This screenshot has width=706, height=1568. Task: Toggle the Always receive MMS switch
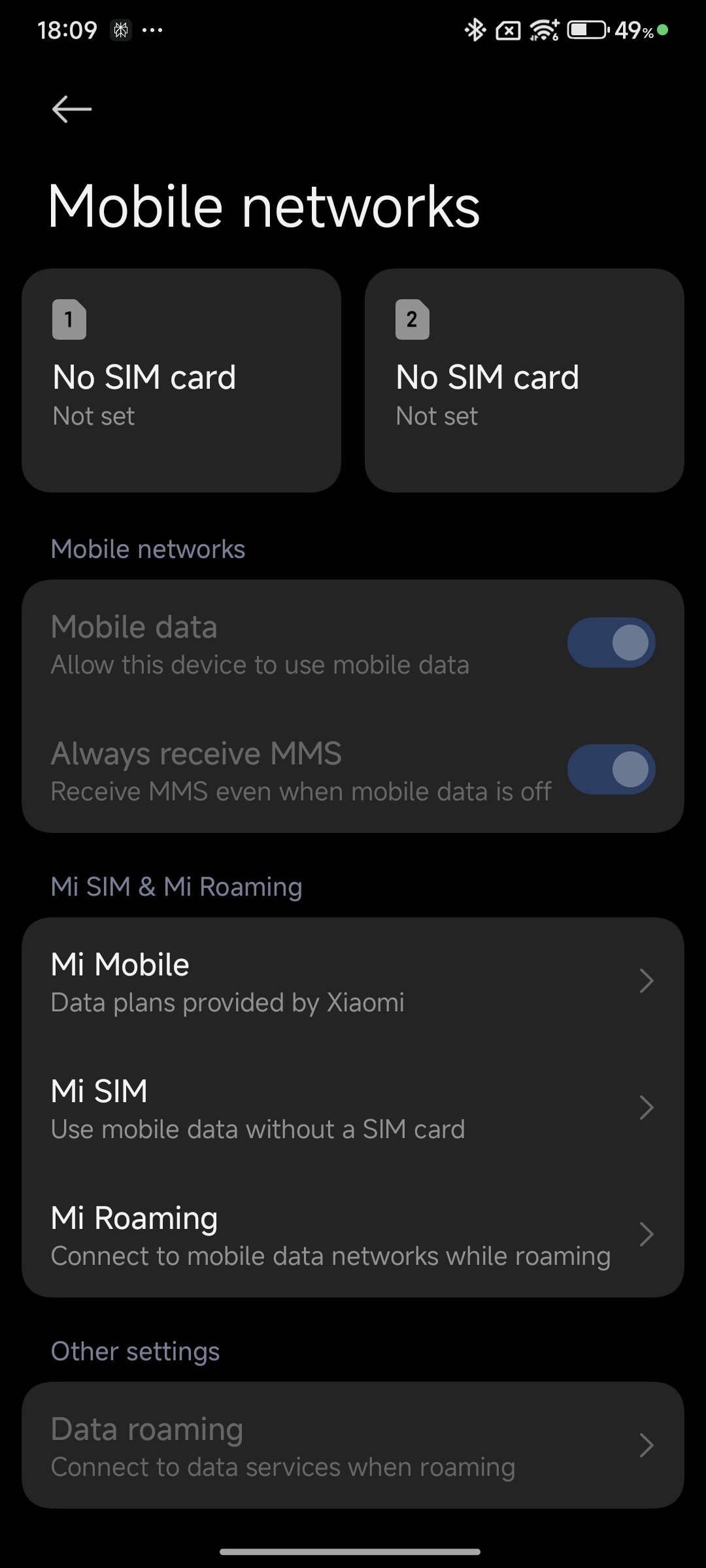(611, 770)
